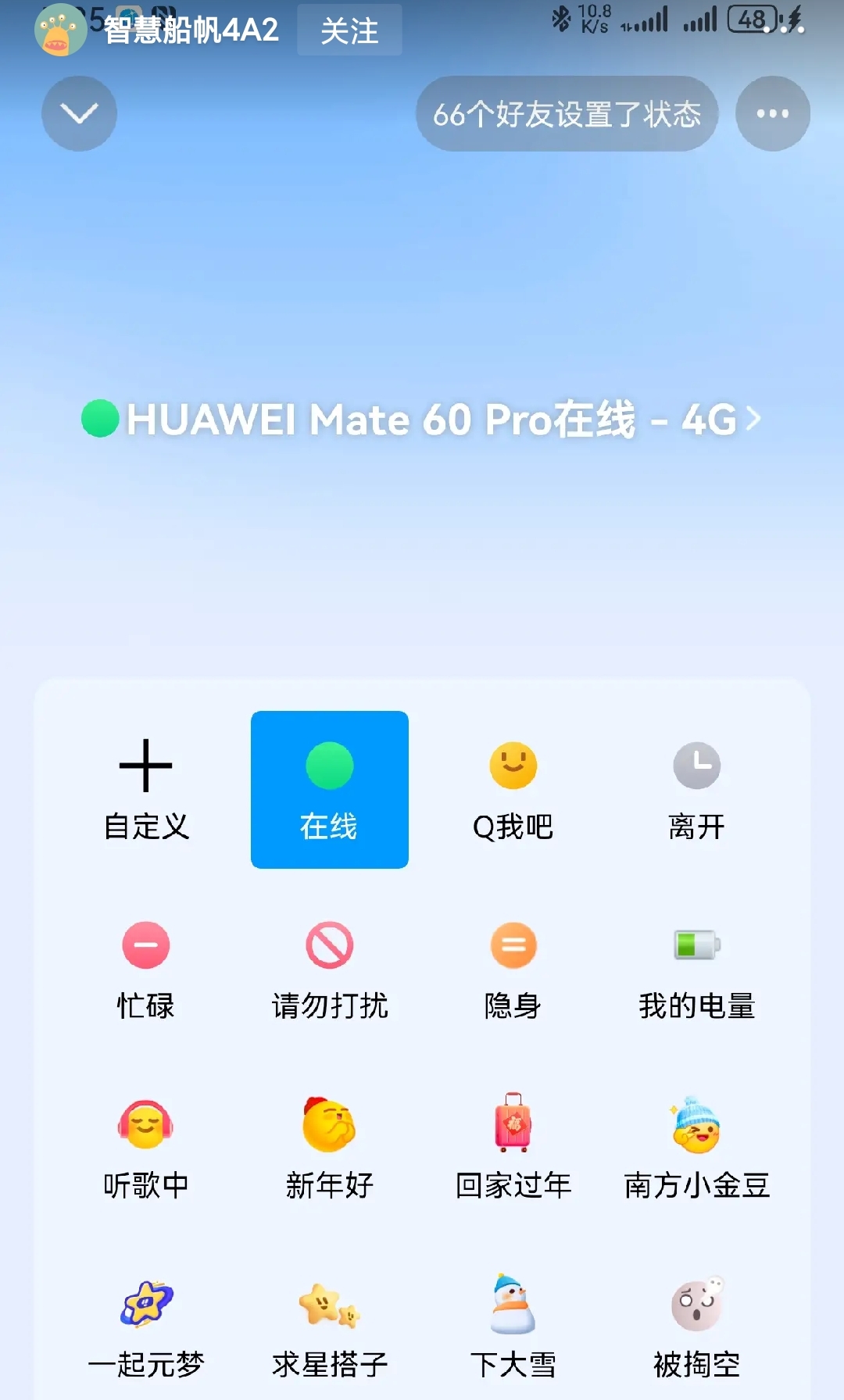The height and width of the screenshot is (1400, 844).
Task: Collapse the status panel with down chevron
Action: (x=79, y=114)
